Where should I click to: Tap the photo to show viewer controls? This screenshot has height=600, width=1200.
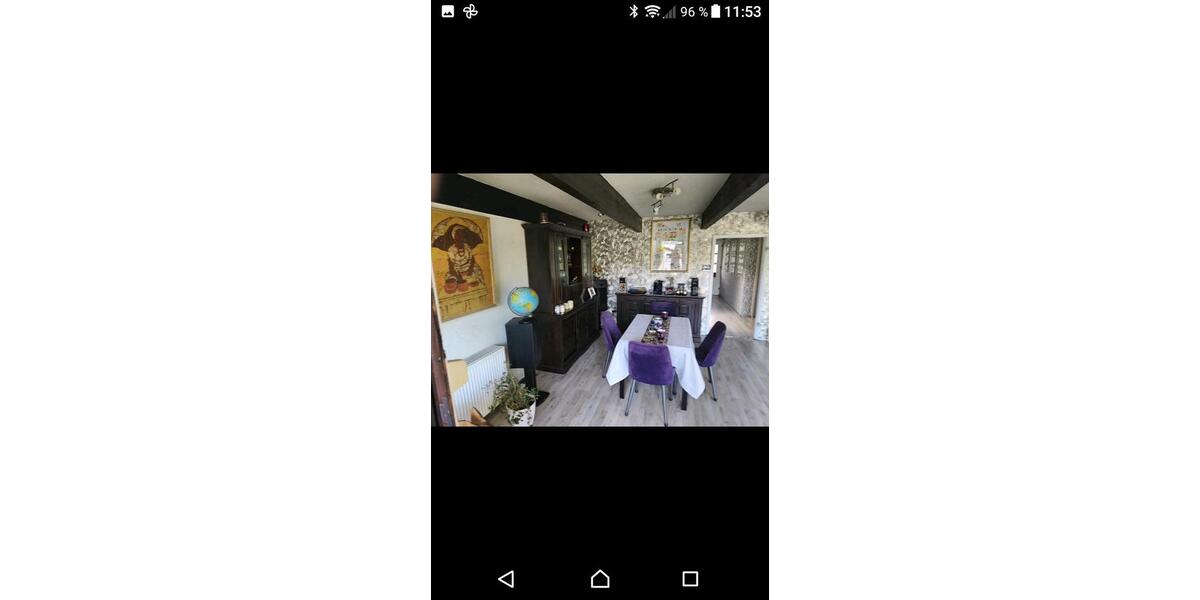point(600,300)
